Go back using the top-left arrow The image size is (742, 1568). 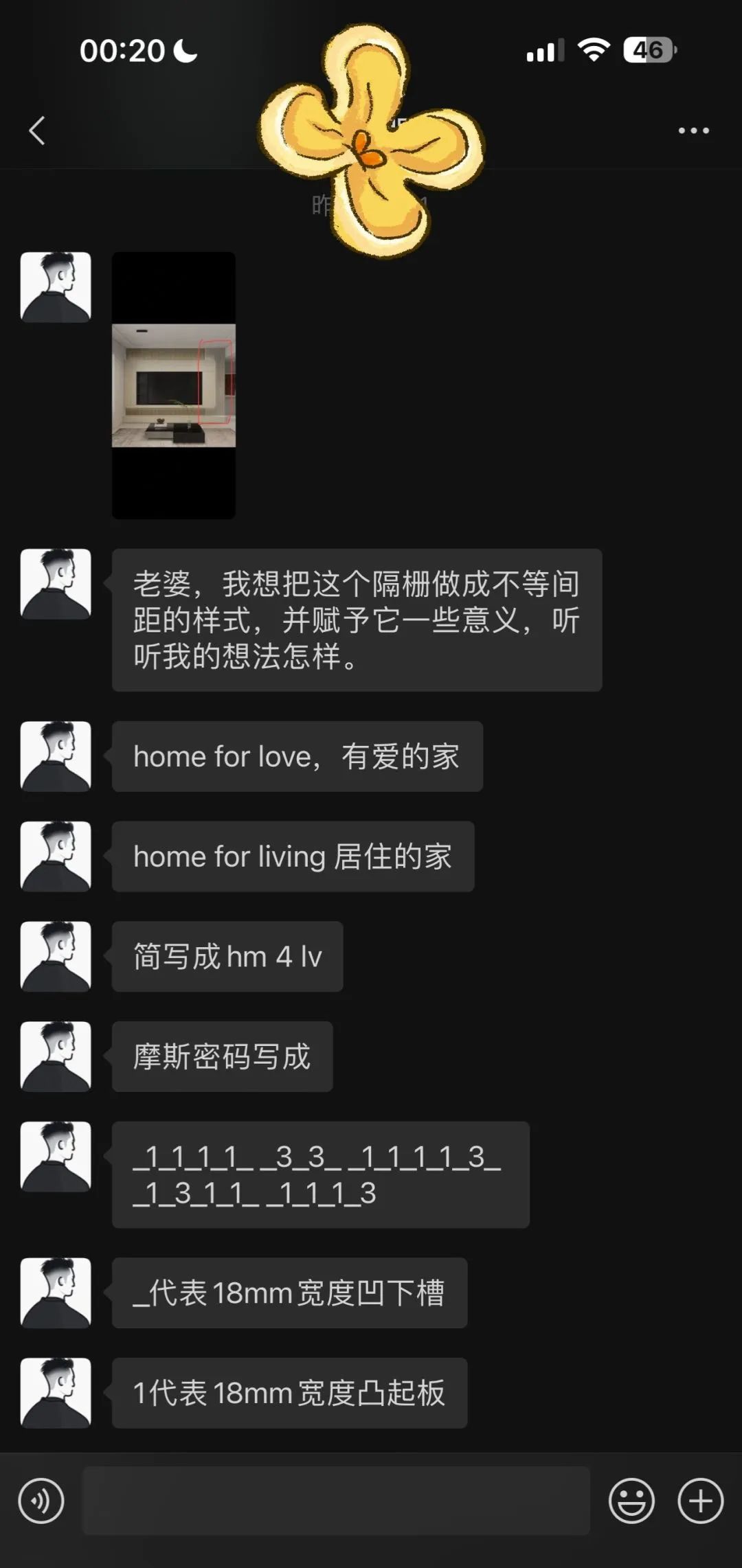[x=37, y=130]
